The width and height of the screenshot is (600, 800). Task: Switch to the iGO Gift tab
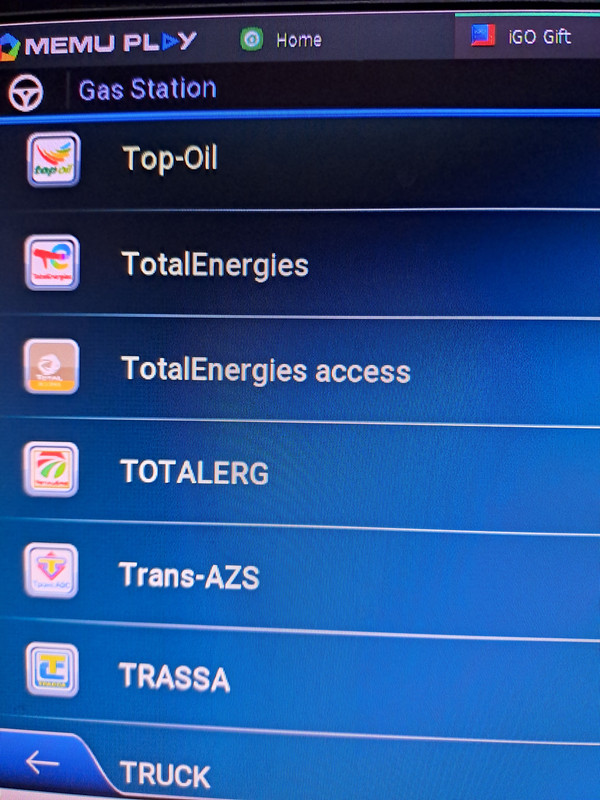[x=522, y=37]
